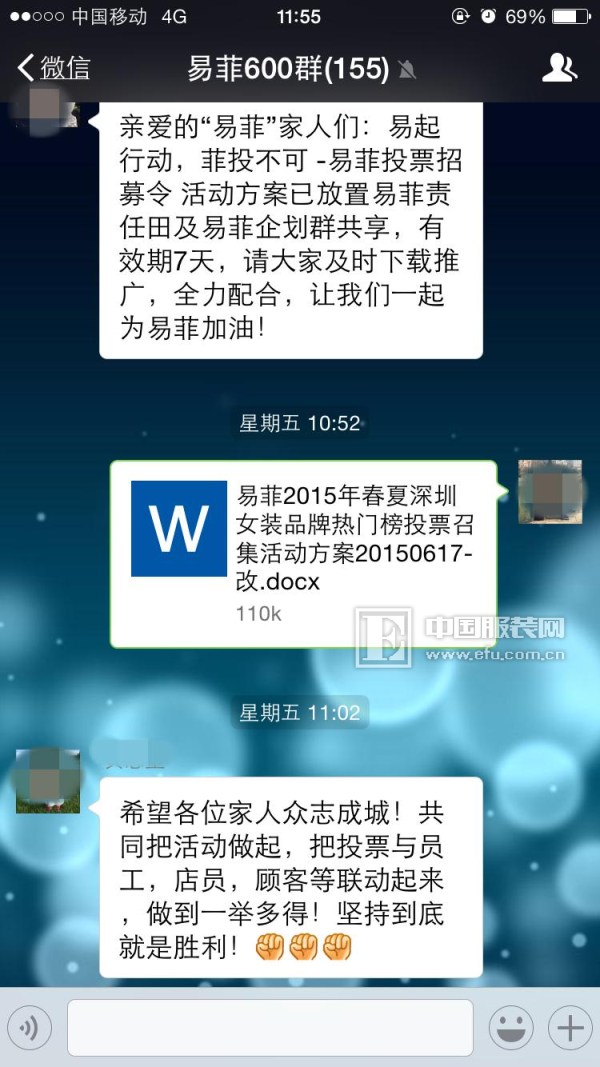The image size is (600, 1067).
Task: Focus the message text field
Action: click(x=270, y=1027)
